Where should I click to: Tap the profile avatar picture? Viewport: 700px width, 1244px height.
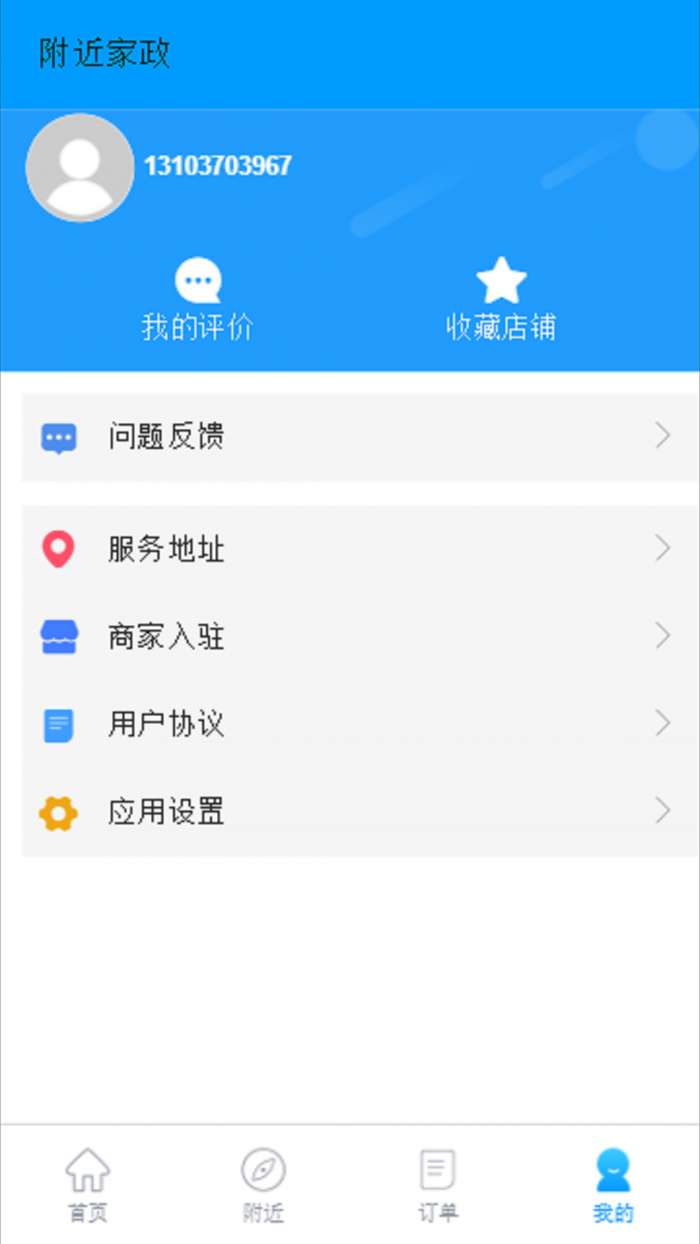tap(79, 167)
